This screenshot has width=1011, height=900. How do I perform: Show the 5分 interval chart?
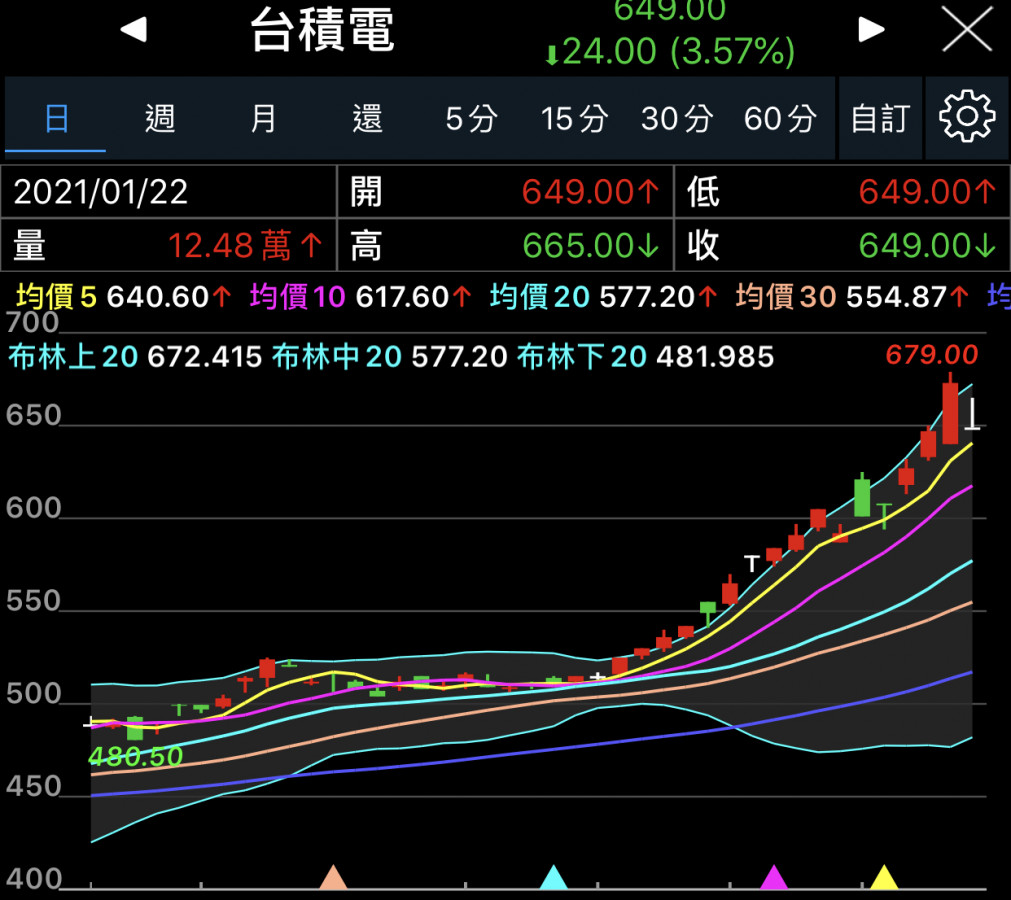click(471, 119)
